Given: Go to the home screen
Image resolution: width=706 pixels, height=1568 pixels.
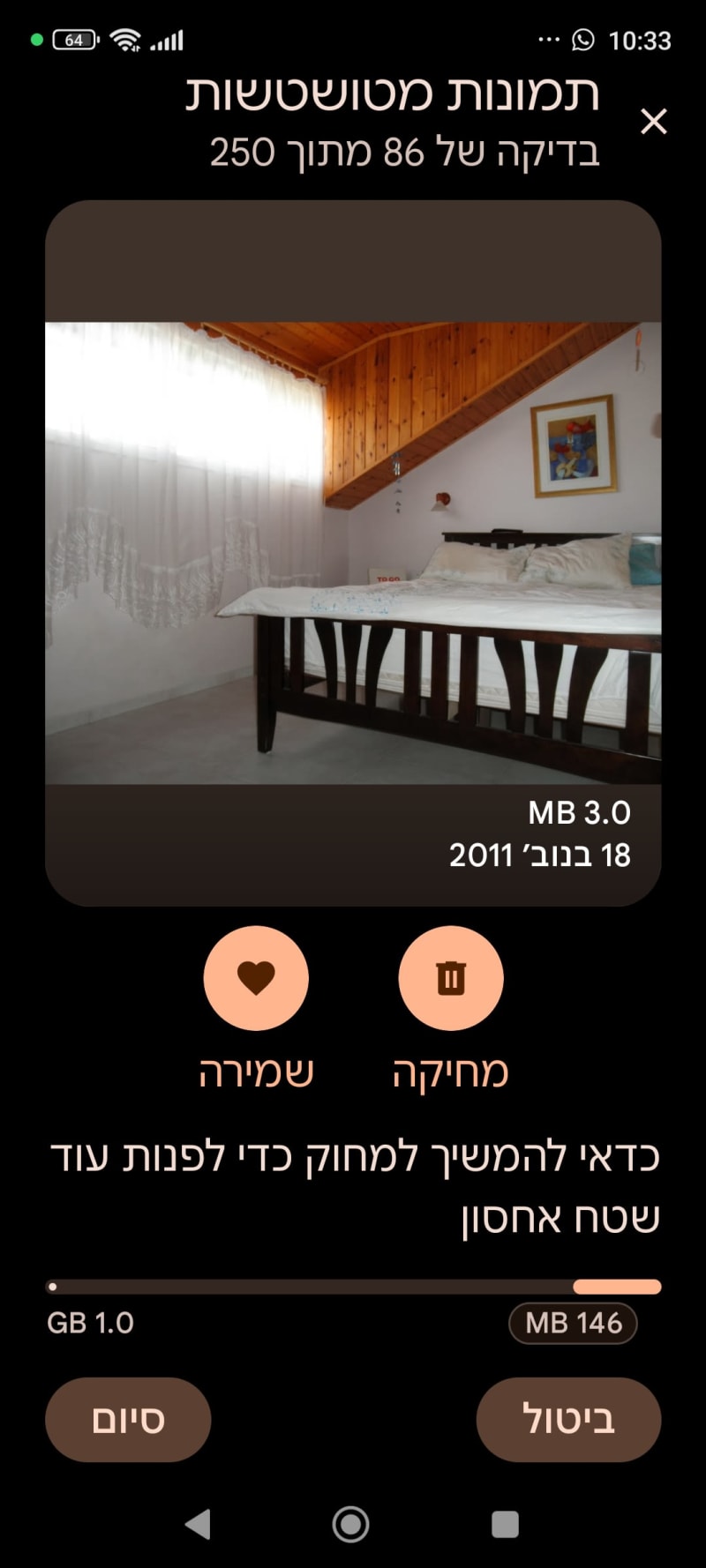Looking at the screenshot, I should point(350,1523).
